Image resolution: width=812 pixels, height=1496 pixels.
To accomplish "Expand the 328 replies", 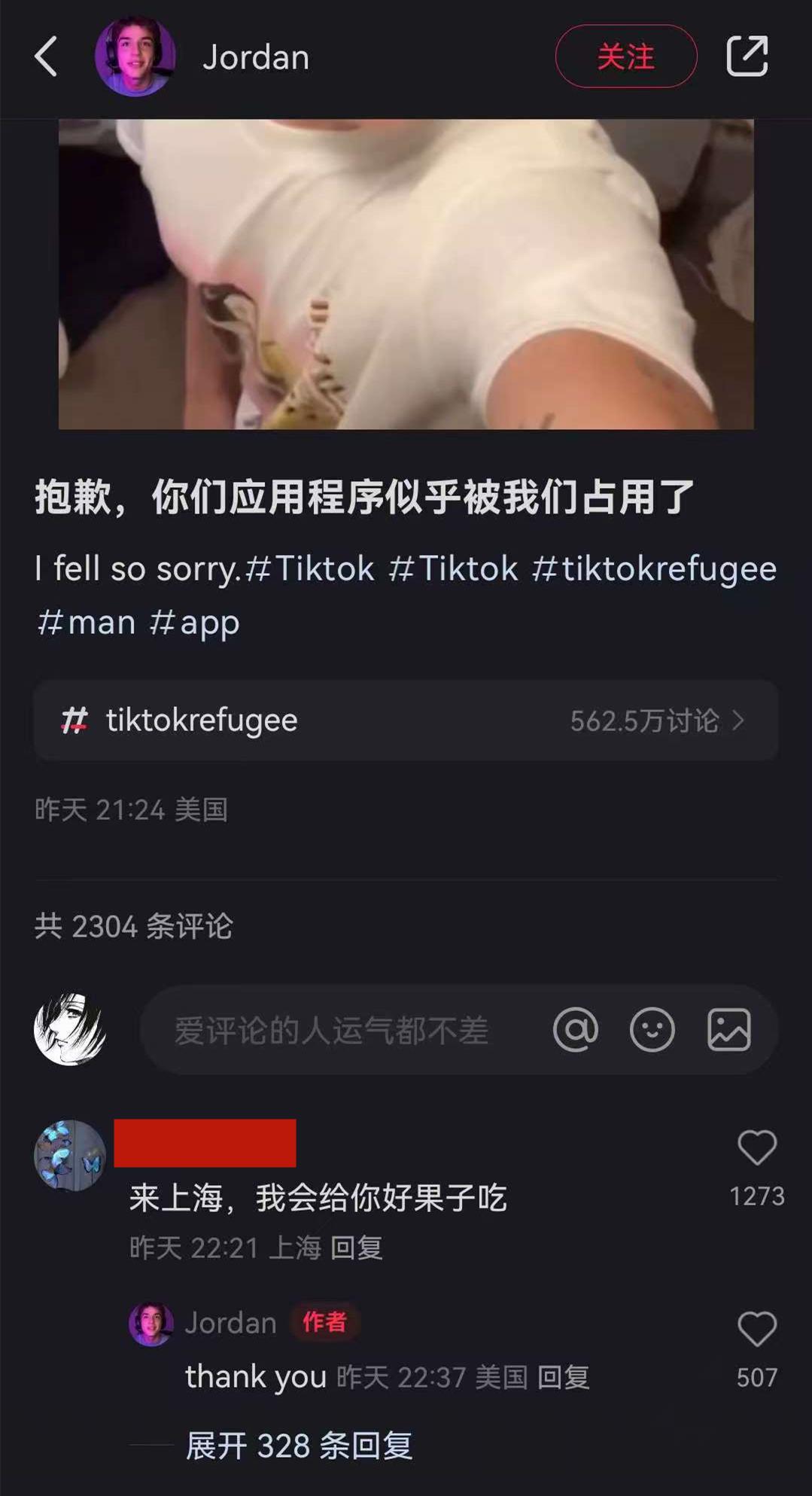I will coord(299,1446).
